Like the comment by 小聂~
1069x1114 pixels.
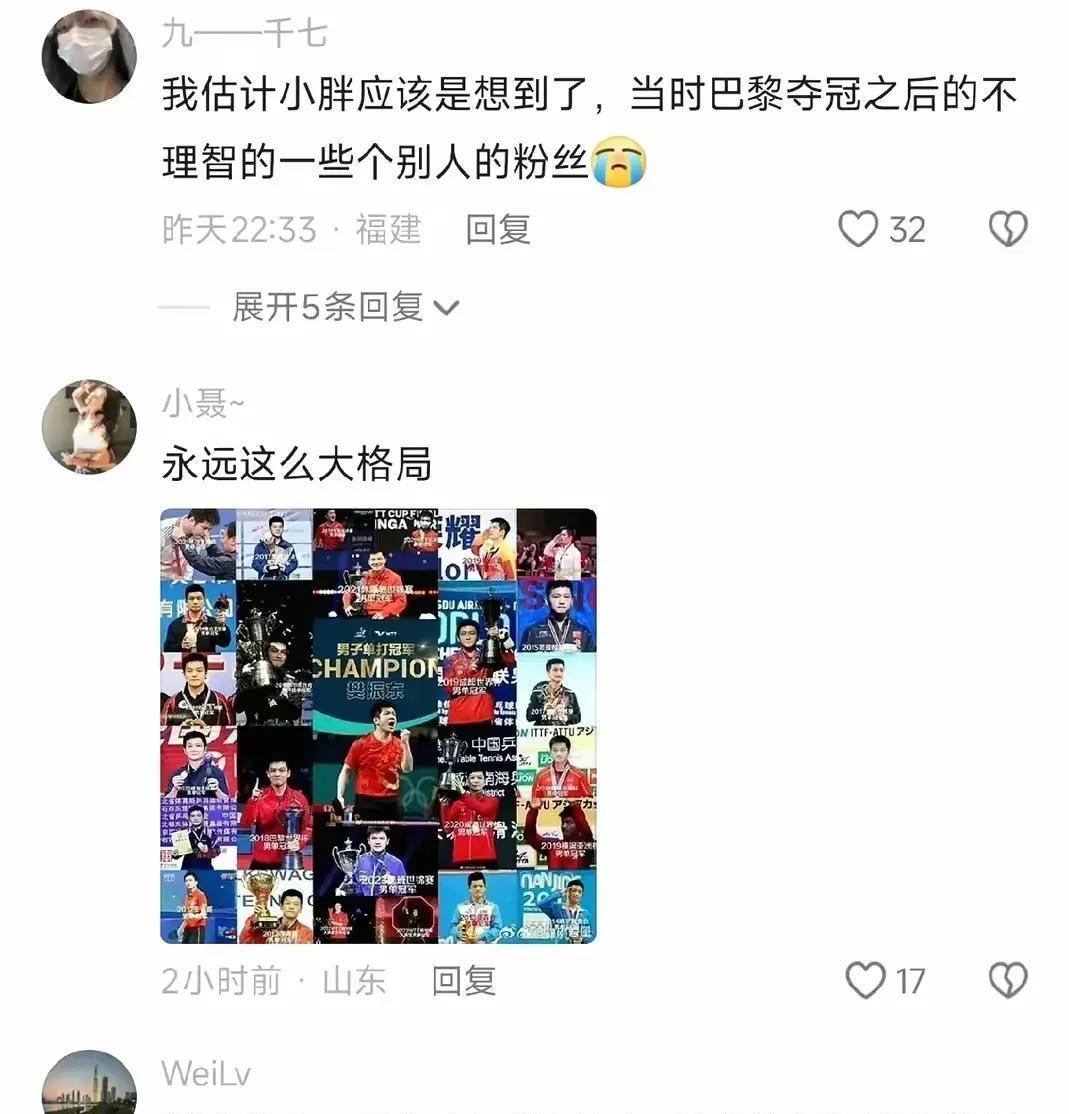pyautogui.click(x=865, y=981)
